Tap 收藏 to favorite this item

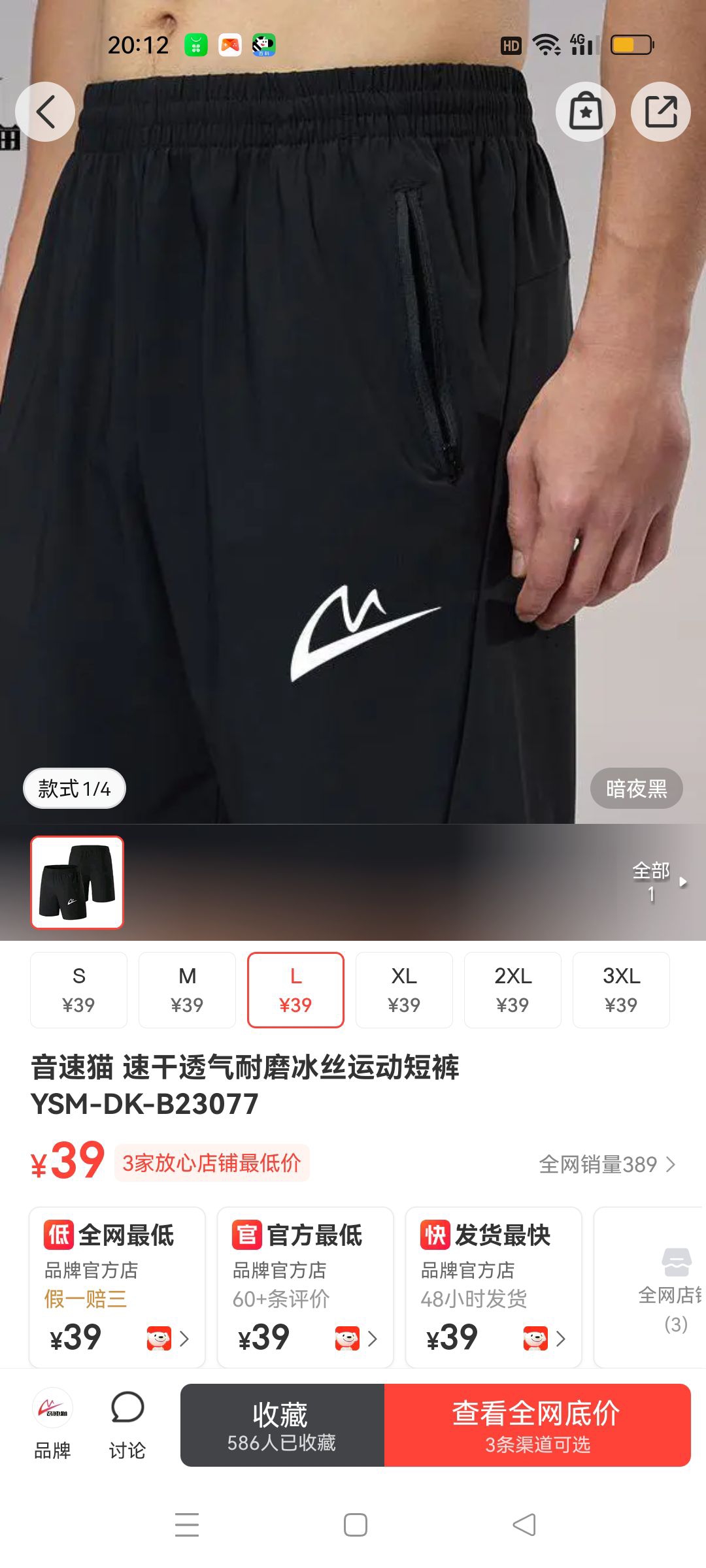point(282,1425)
